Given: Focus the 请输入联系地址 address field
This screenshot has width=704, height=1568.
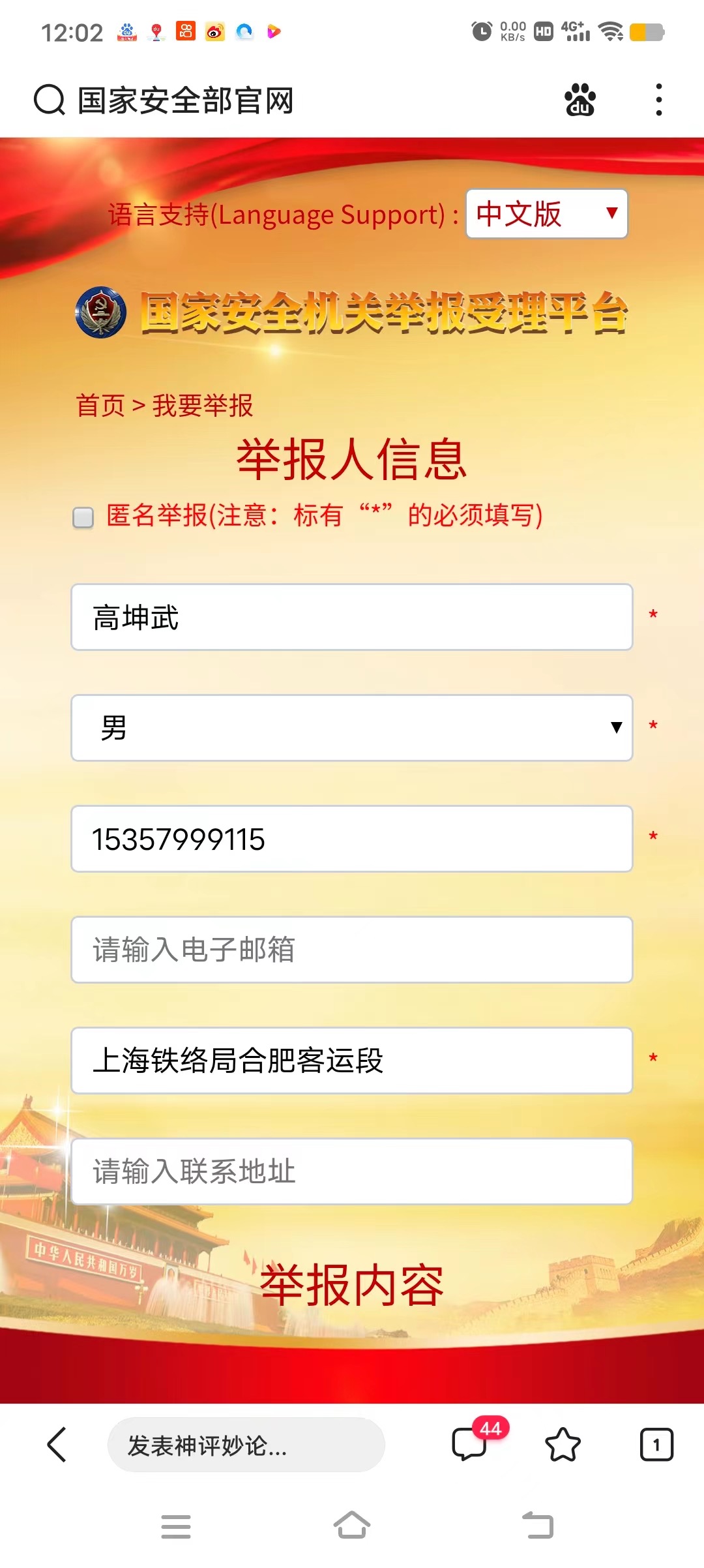Looking at the screenshot, I should click(x=351, y=1171).
